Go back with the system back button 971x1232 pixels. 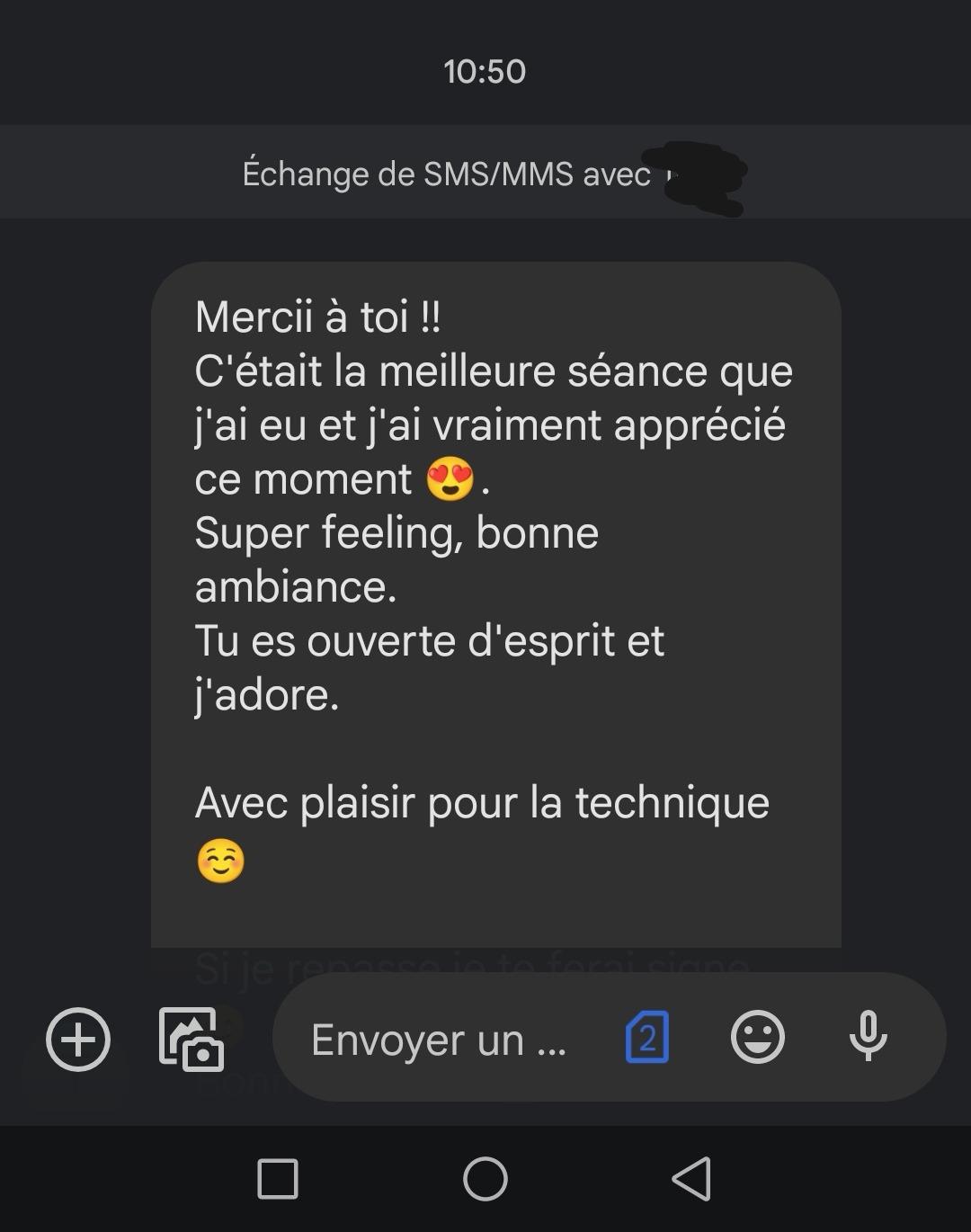pos(692,1178)
